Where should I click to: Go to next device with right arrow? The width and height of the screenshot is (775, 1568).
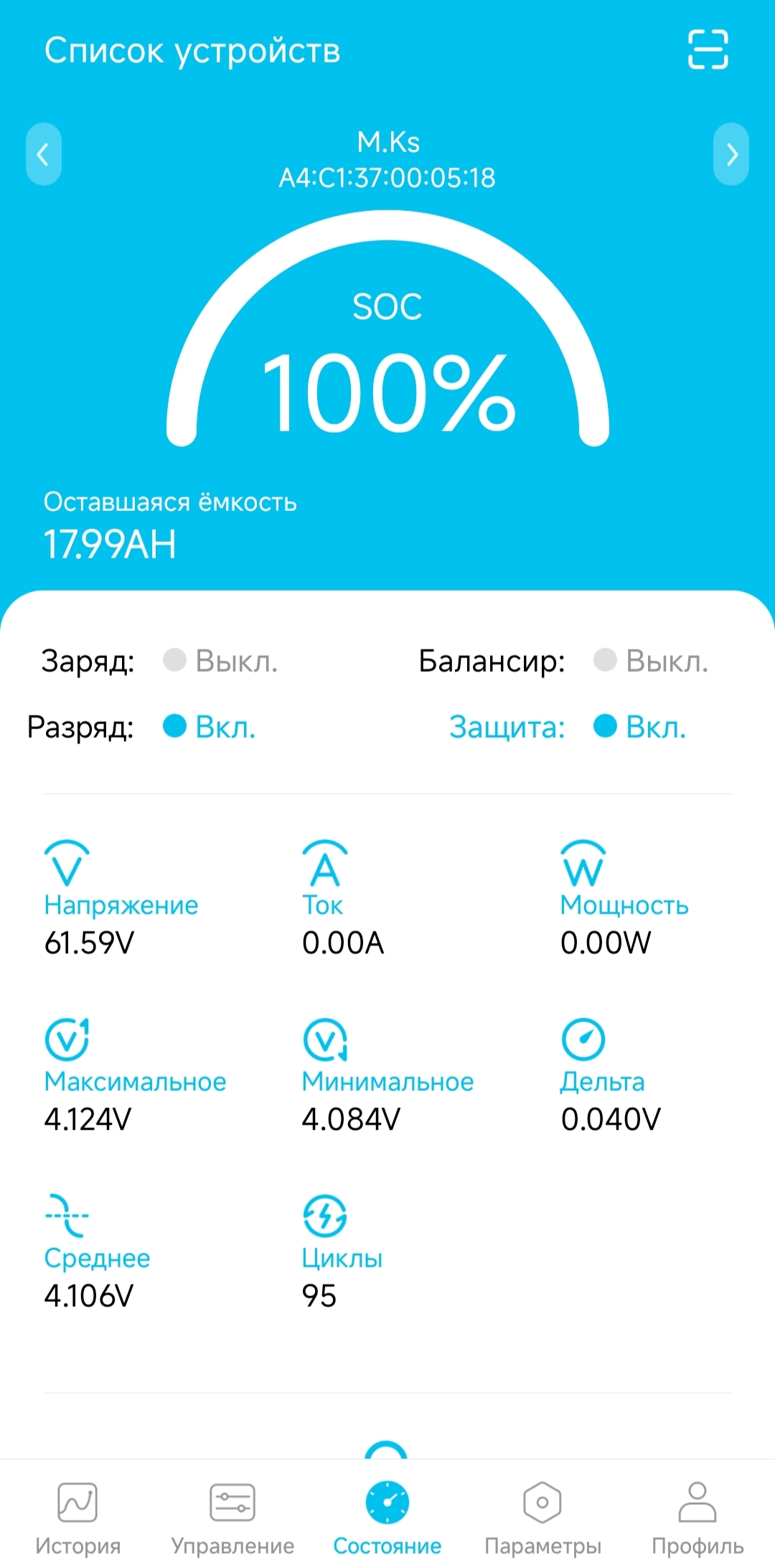pos(731,154)
